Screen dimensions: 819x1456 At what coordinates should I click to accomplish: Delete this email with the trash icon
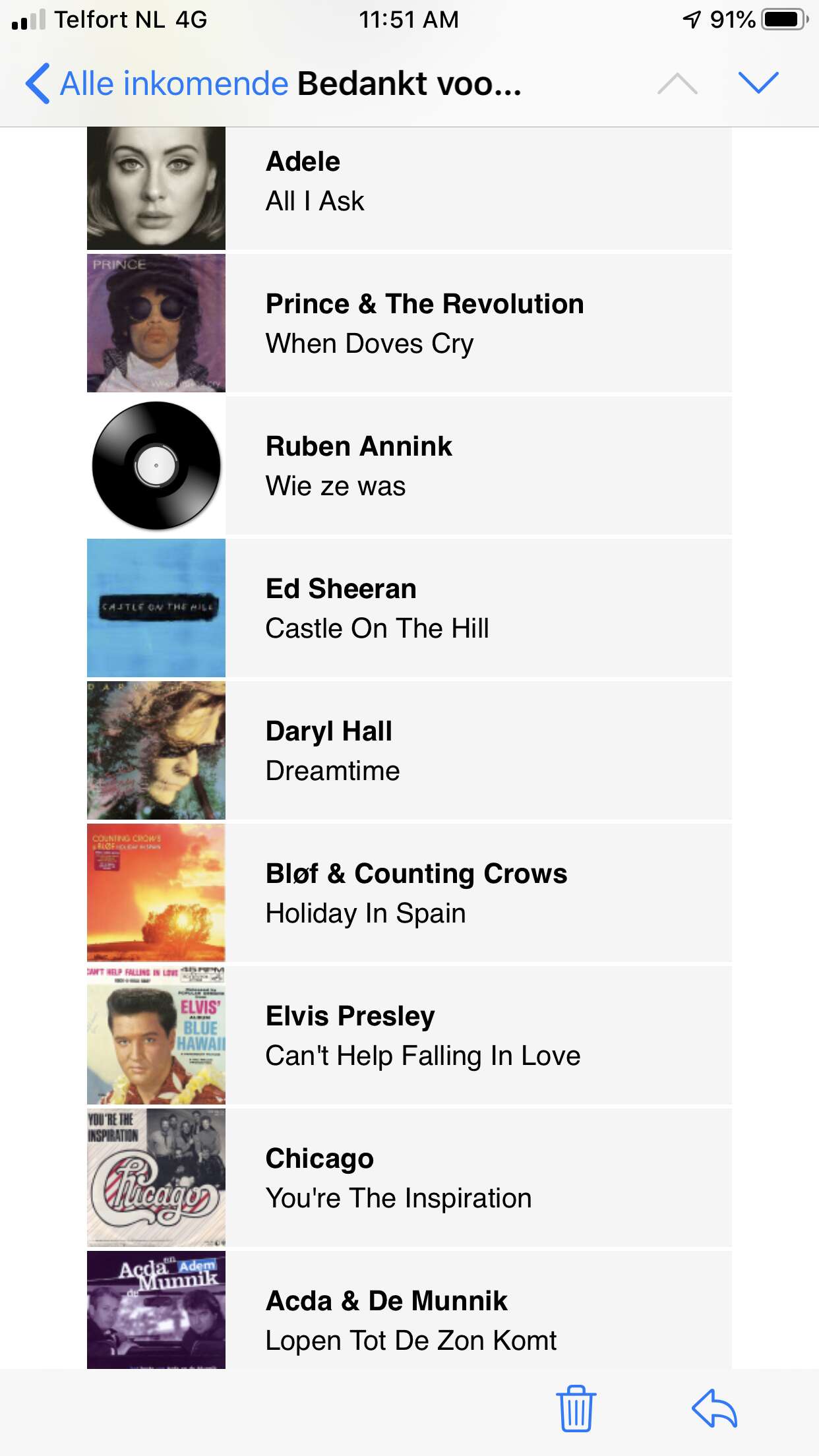click(576, 1408)
